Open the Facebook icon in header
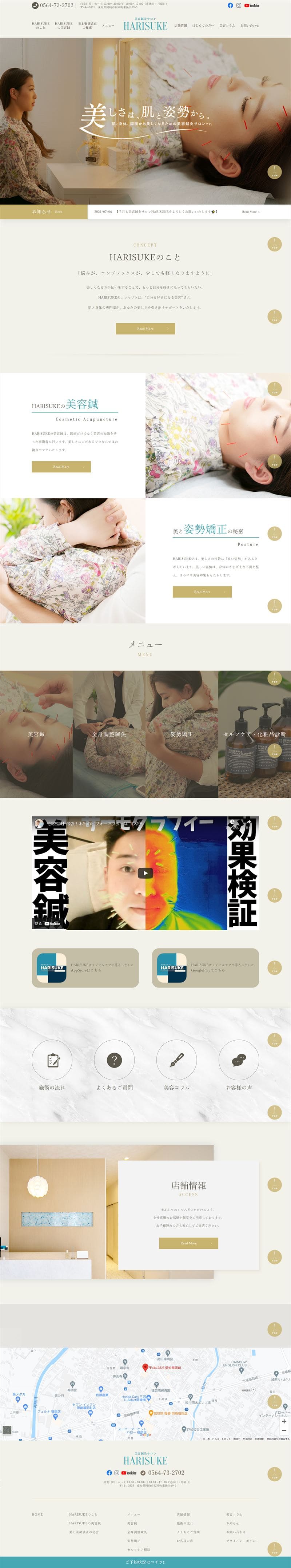This screenshot has width=291, height=1568. [230, 5]
